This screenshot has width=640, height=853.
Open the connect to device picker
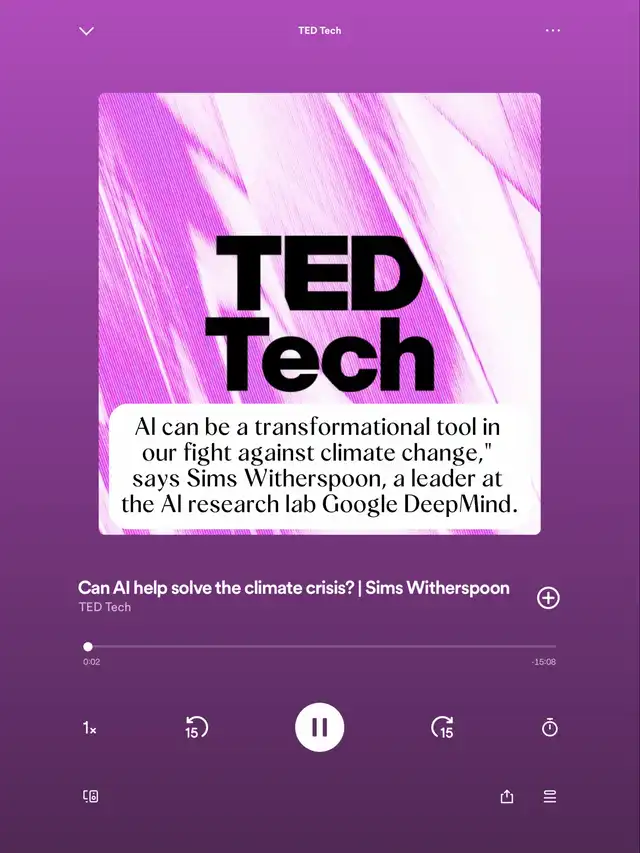[x=90, y=796]
